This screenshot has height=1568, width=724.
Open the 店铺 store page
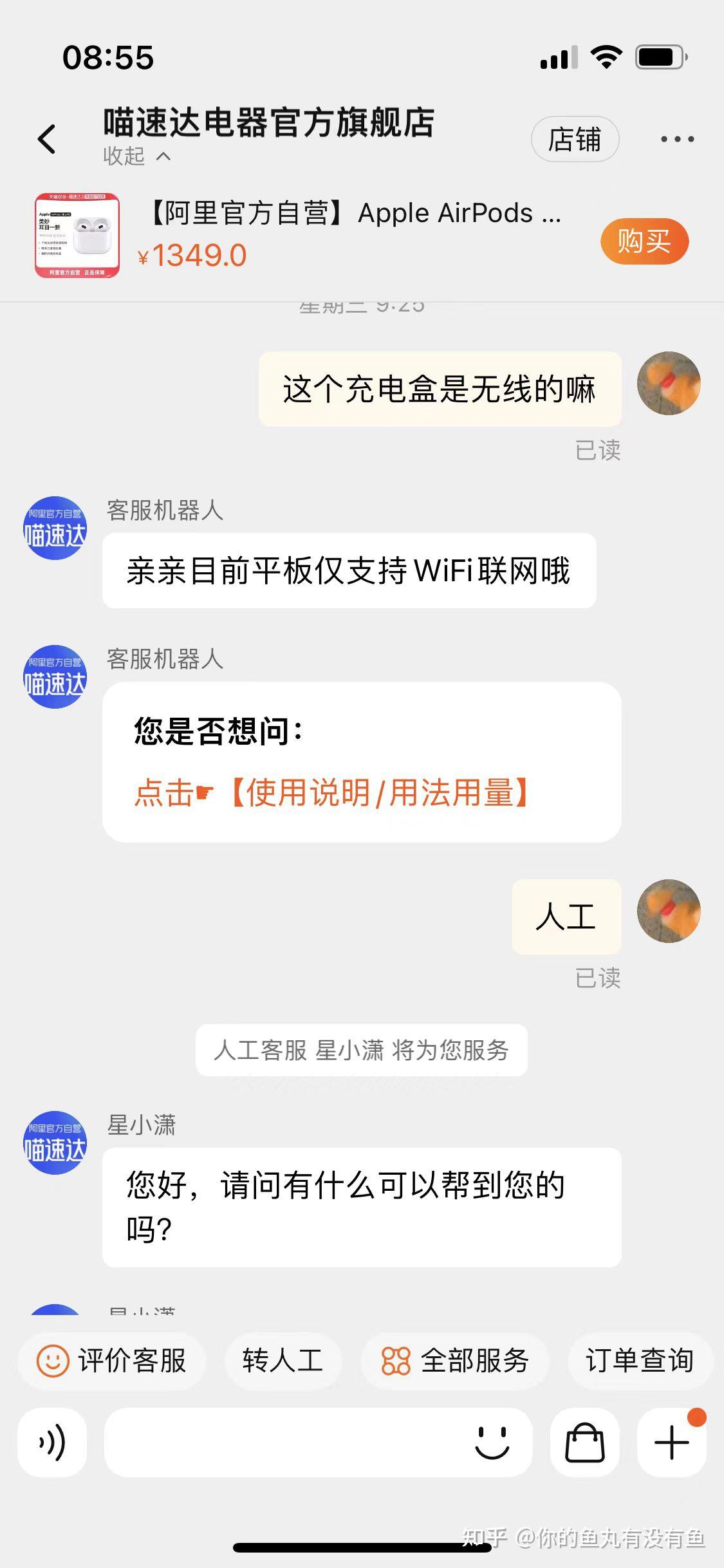pos(575,139)
